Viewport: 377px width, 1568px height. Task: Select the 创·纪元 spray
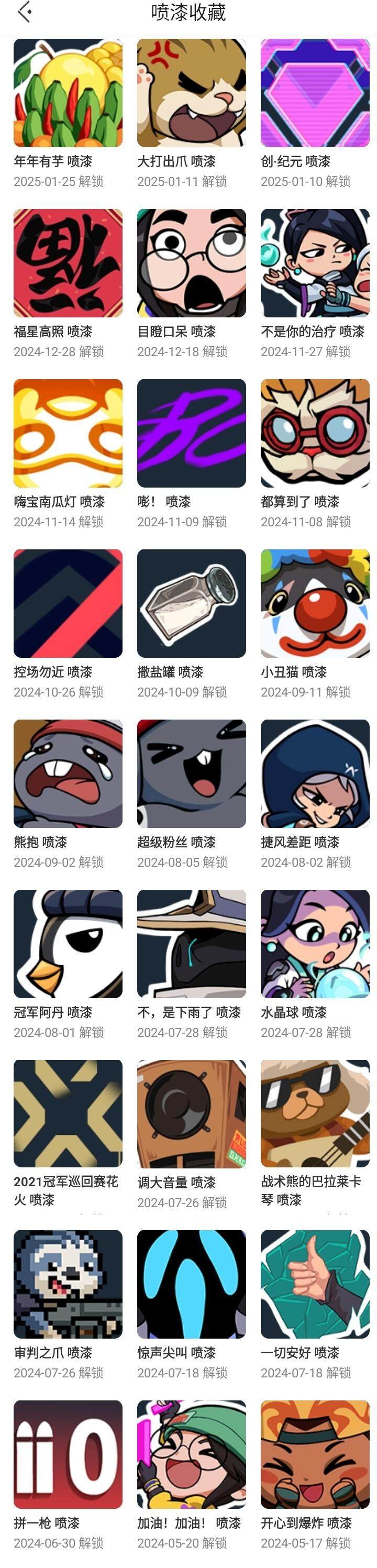(314, 93)
